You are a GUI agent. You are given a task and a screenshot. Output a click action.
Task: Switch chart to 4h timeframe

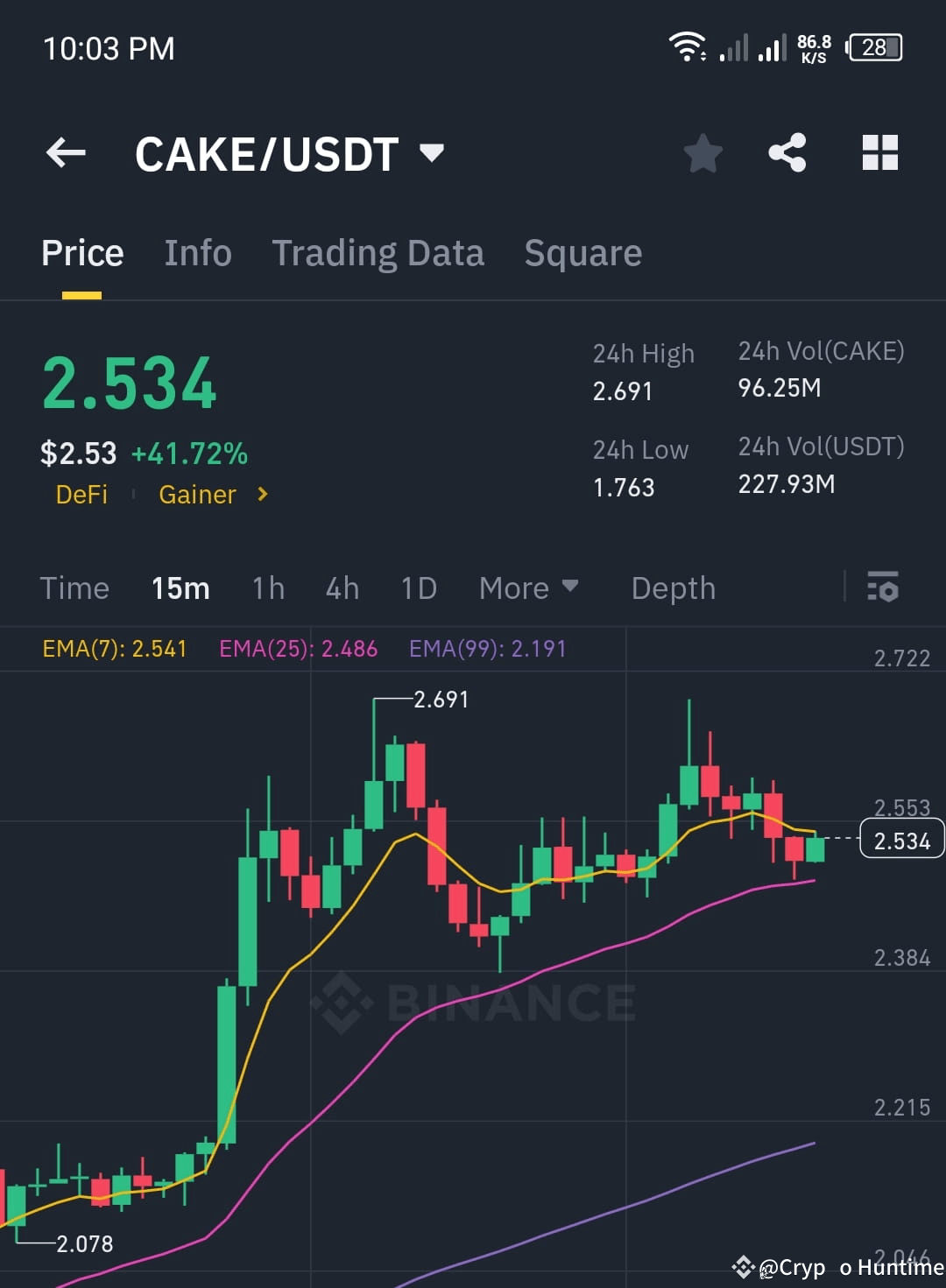click(342, 588)
